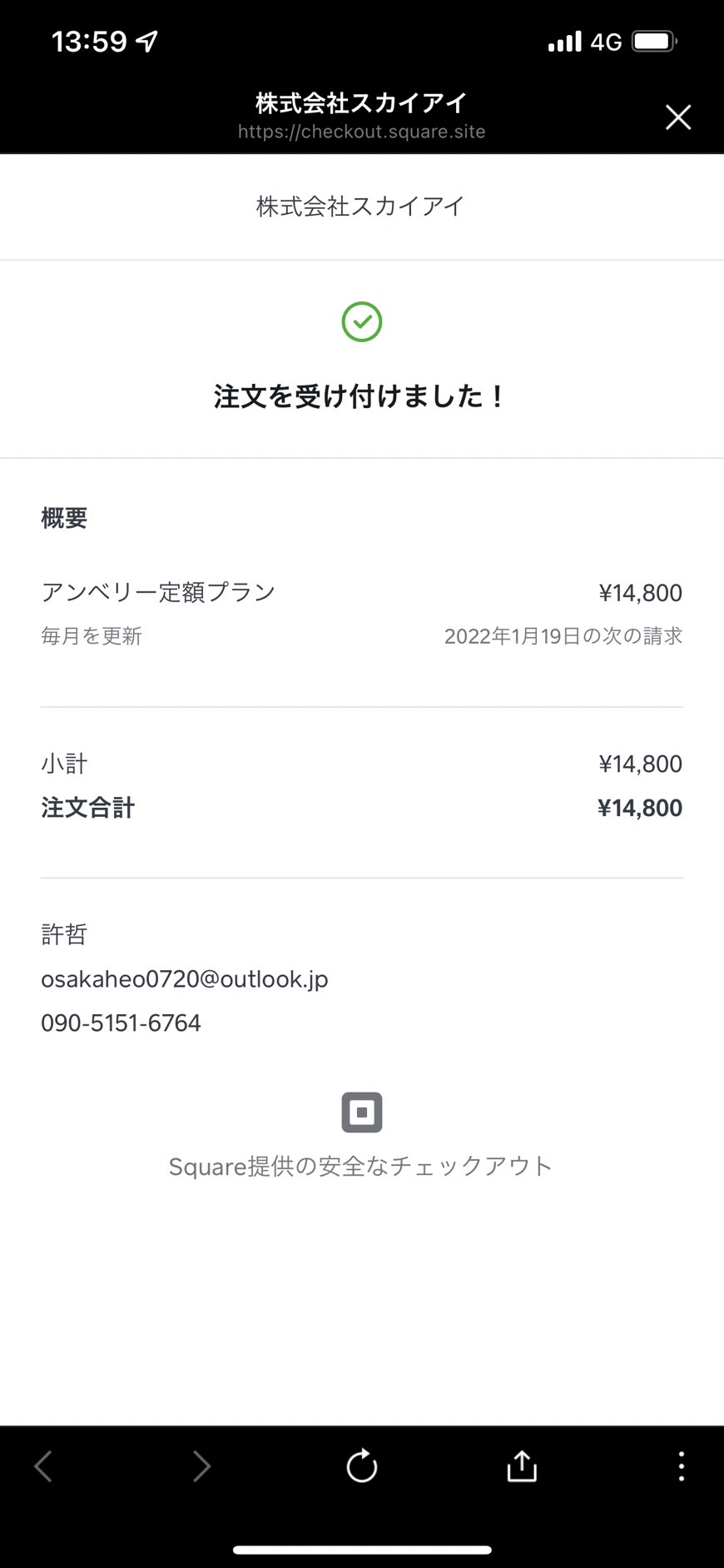
Task: Share this page via the share icon
Action: click(522, 1466)
